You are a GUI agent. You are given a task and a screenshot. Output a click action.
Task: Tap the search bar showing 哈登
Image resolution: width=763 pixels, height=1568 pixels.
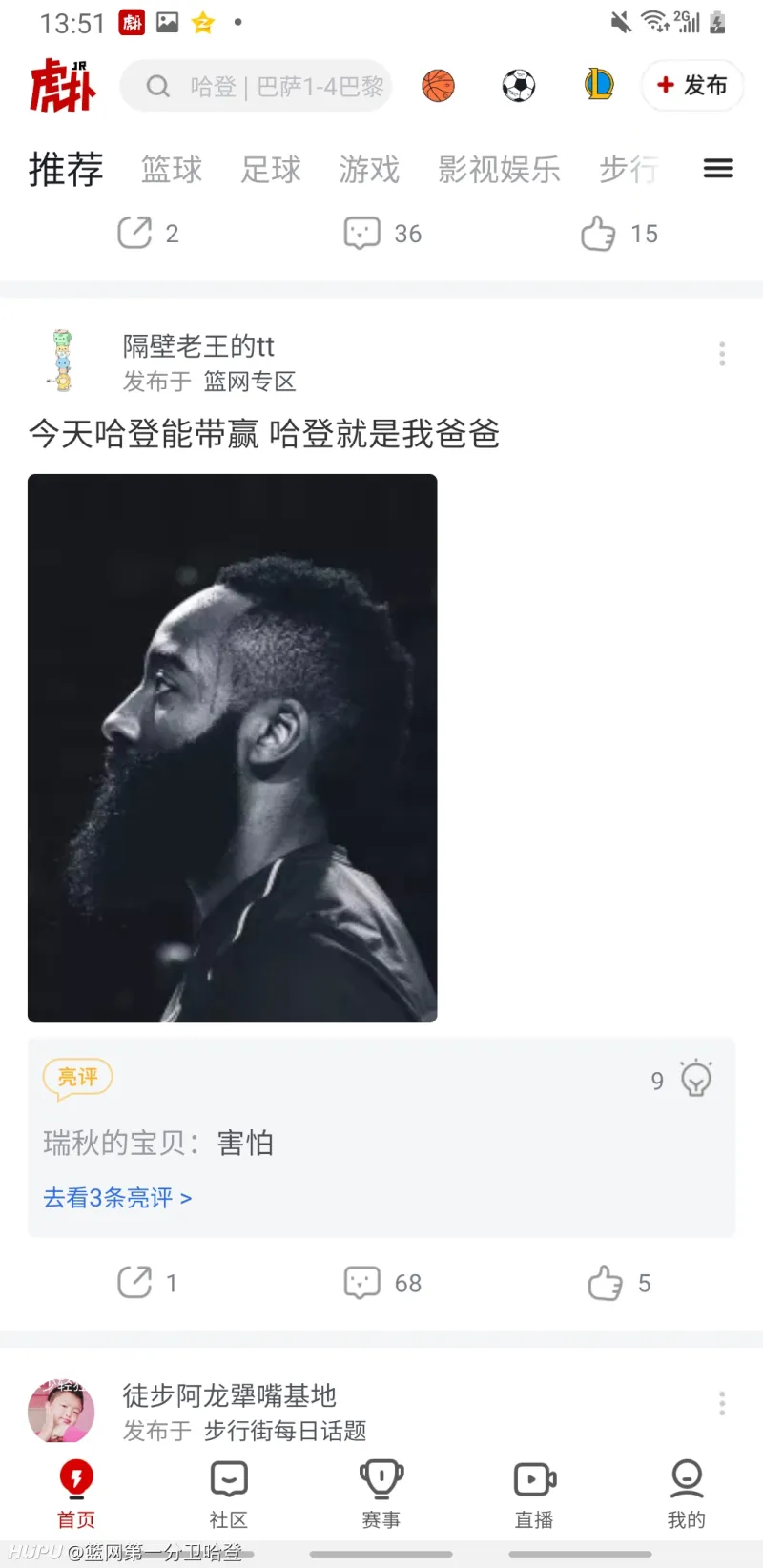click(x=256, y=86)
